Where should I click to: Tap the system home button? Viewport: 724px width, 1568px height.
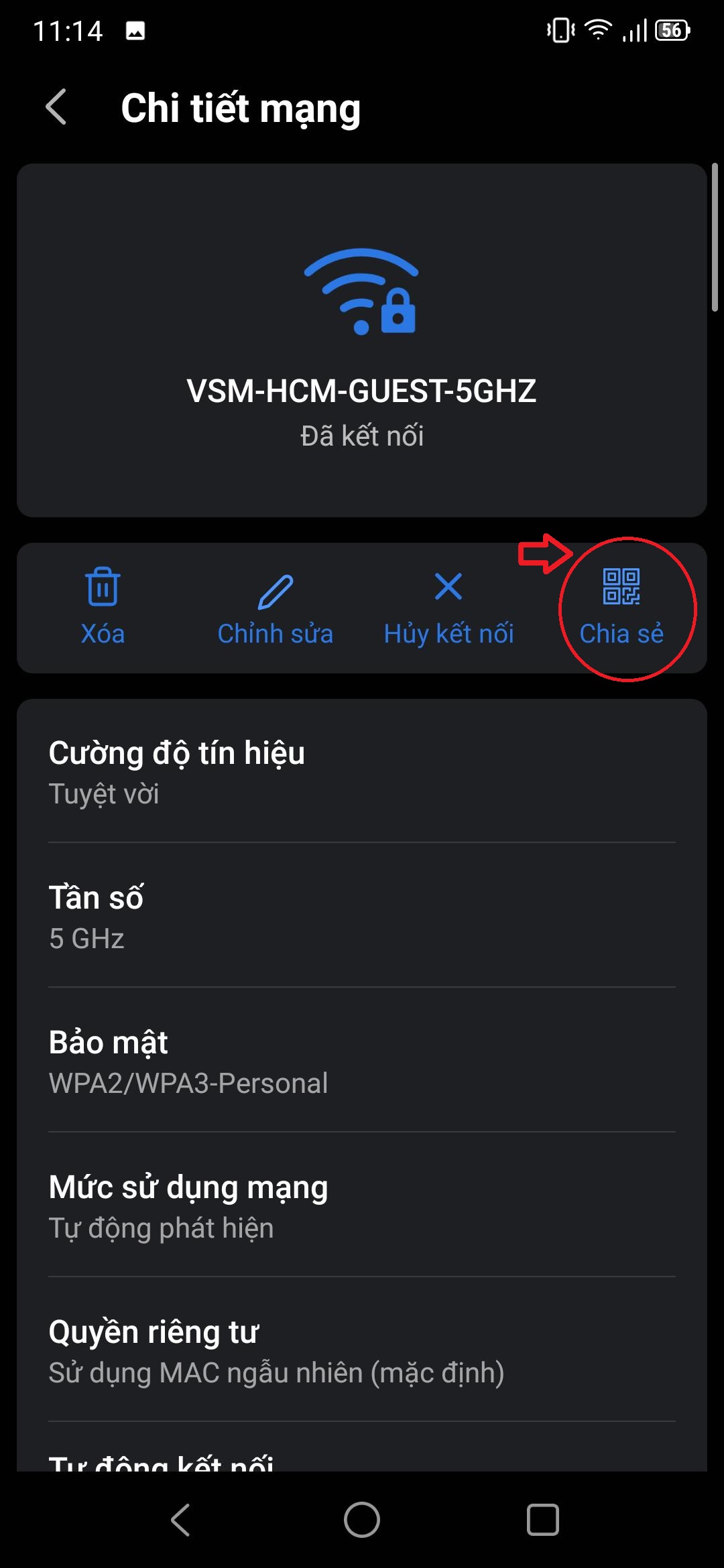point(362,1519)
